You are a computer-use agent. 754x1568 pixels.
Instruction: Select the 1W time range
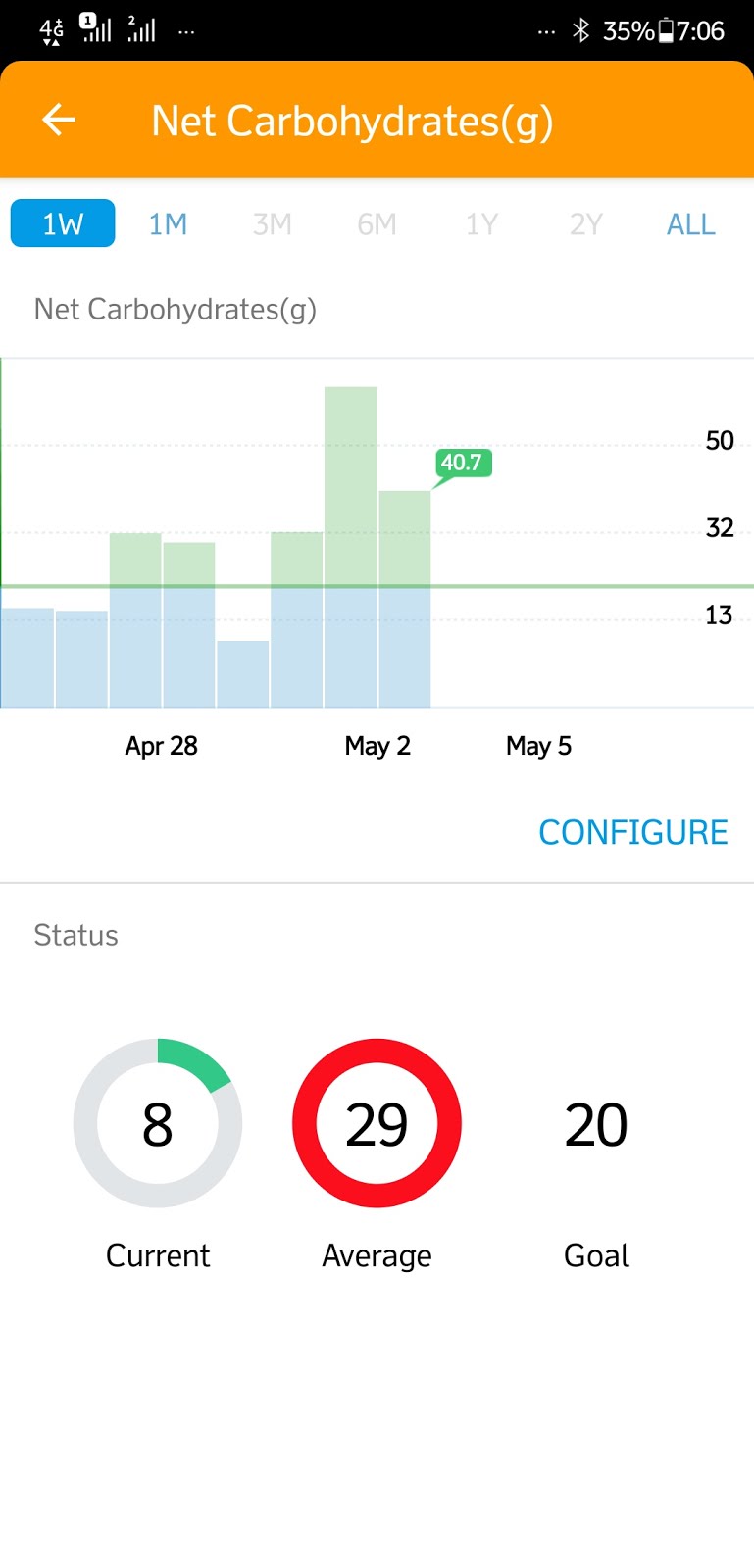63,223
